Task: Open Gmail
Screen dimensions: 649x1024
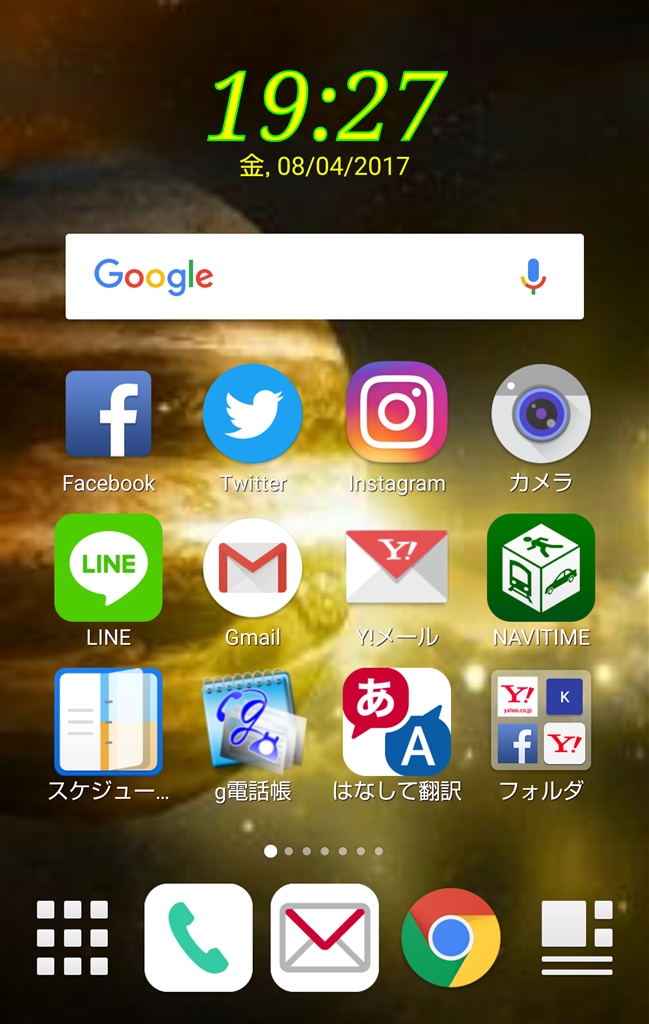Action: tap(252, 567)
